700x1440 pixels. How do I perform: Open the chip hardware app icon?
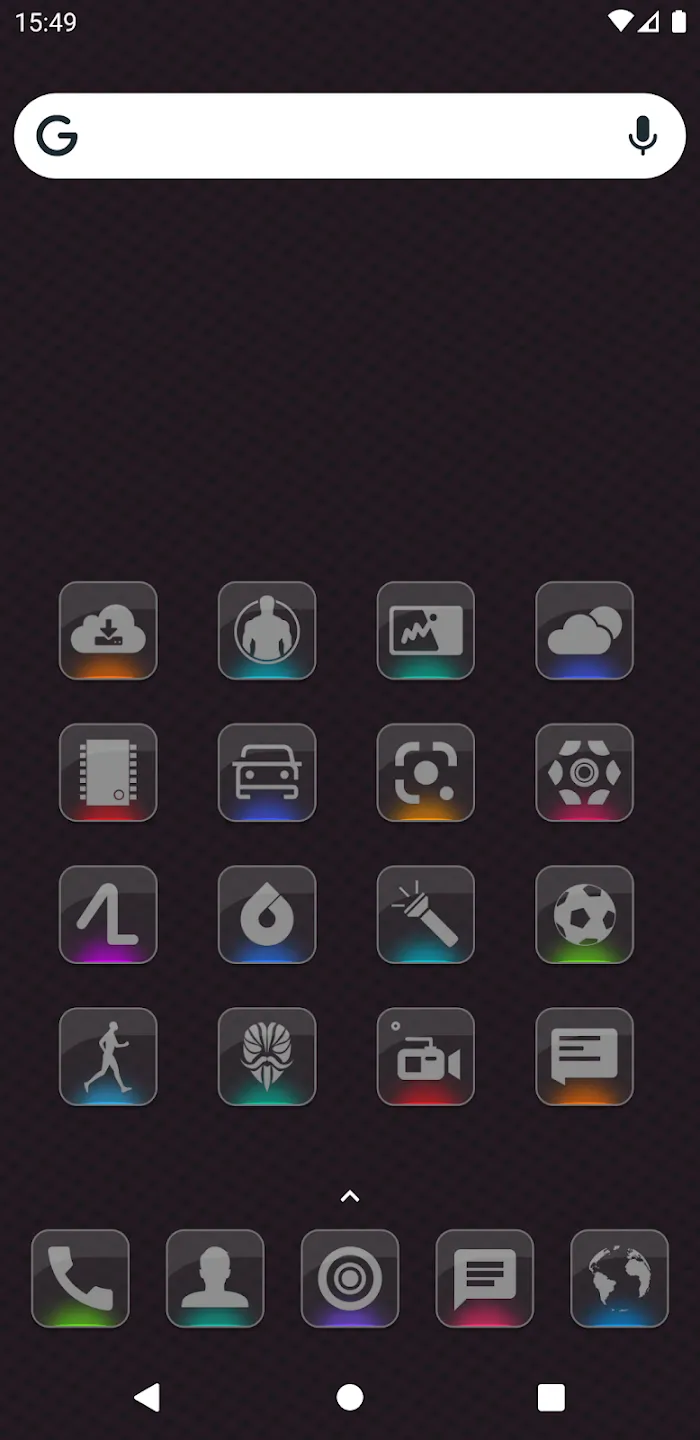coord(108,773)
